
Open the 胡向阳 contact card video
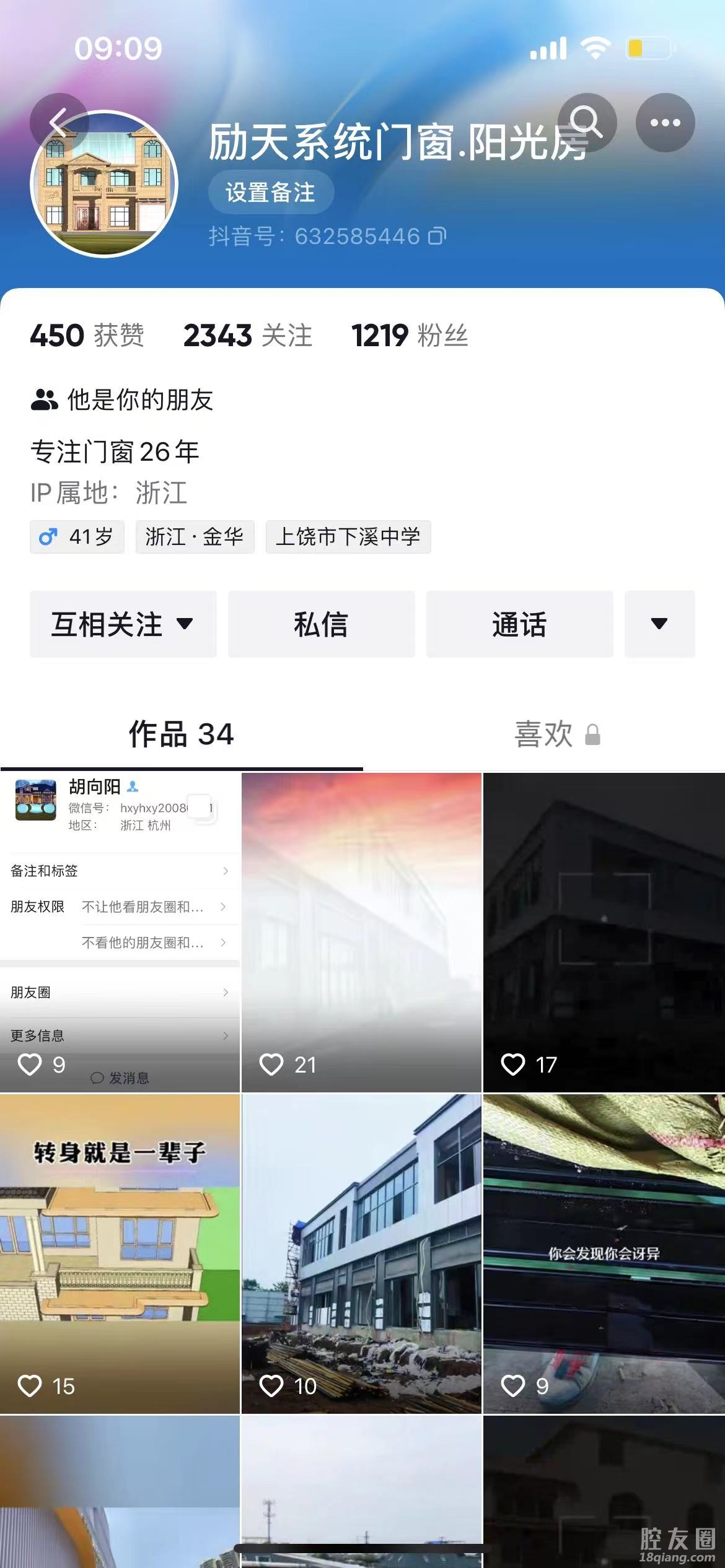coord(120,932)
